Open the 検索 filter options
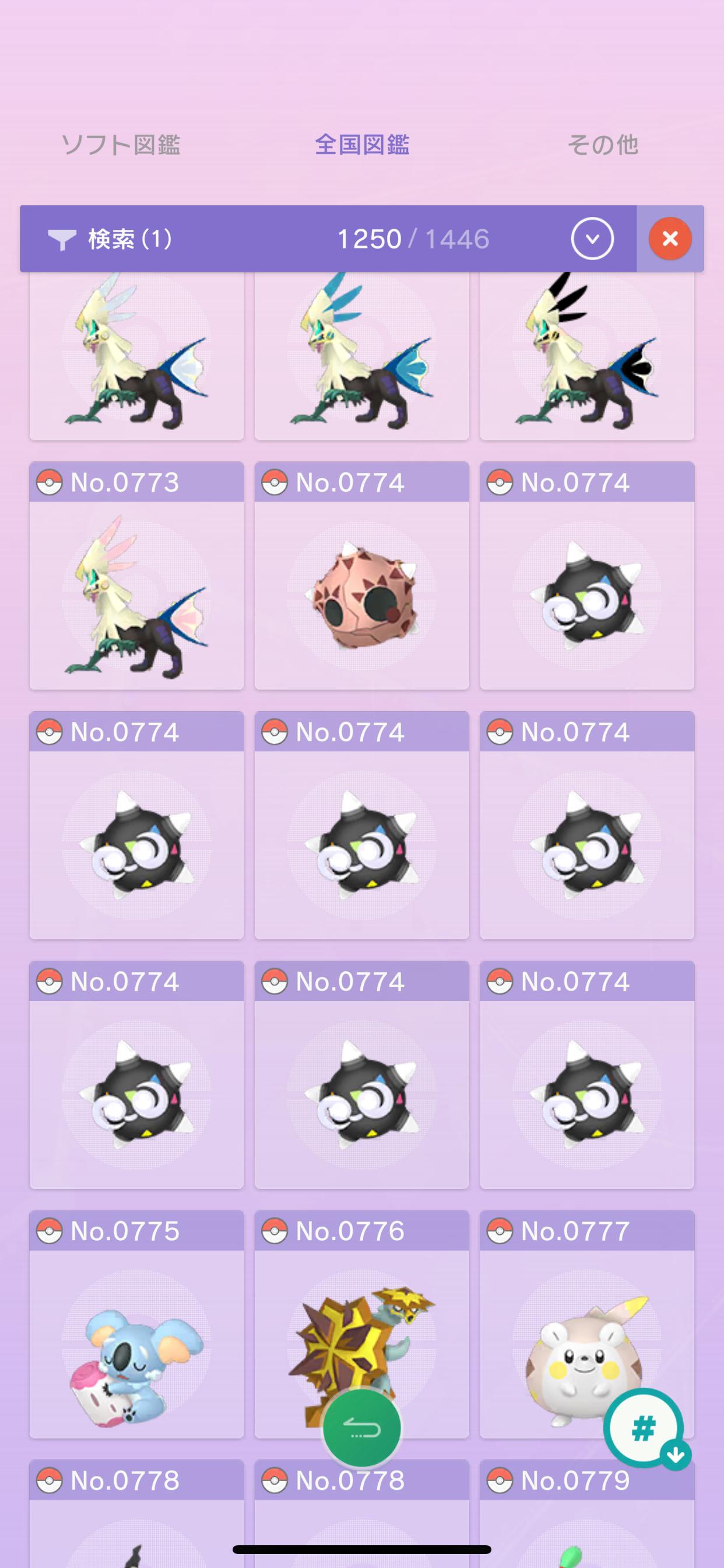The height and width of the screenshot is (1568, 724). [111, 239]
